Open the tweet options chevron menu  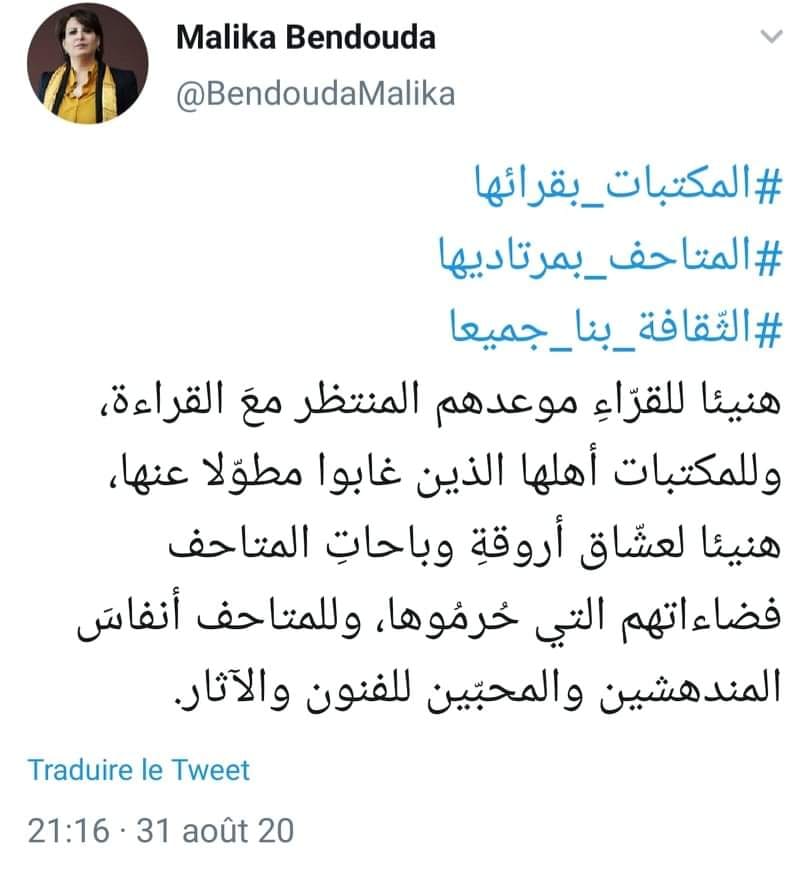pos(771,38)
